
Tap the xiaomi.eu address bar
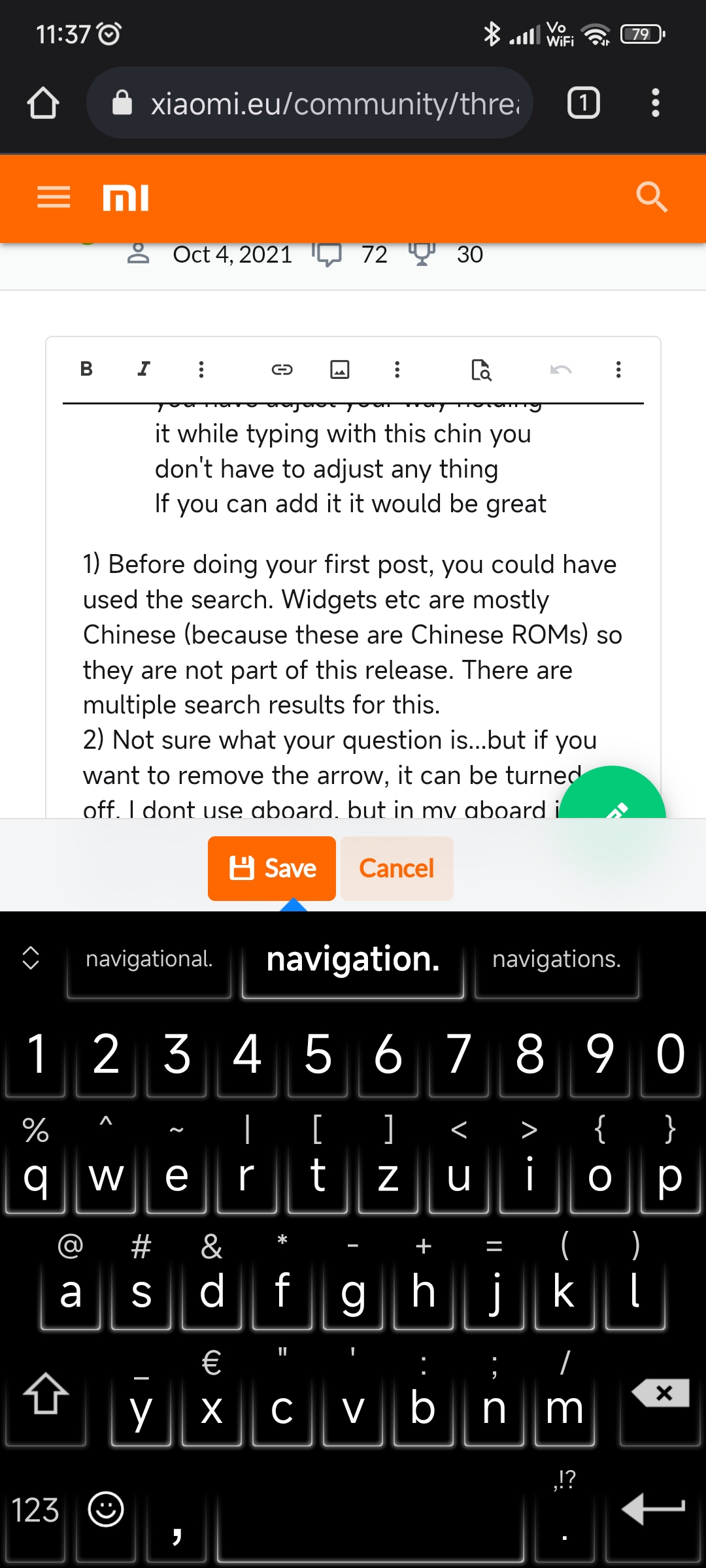[x=310, y=103]
